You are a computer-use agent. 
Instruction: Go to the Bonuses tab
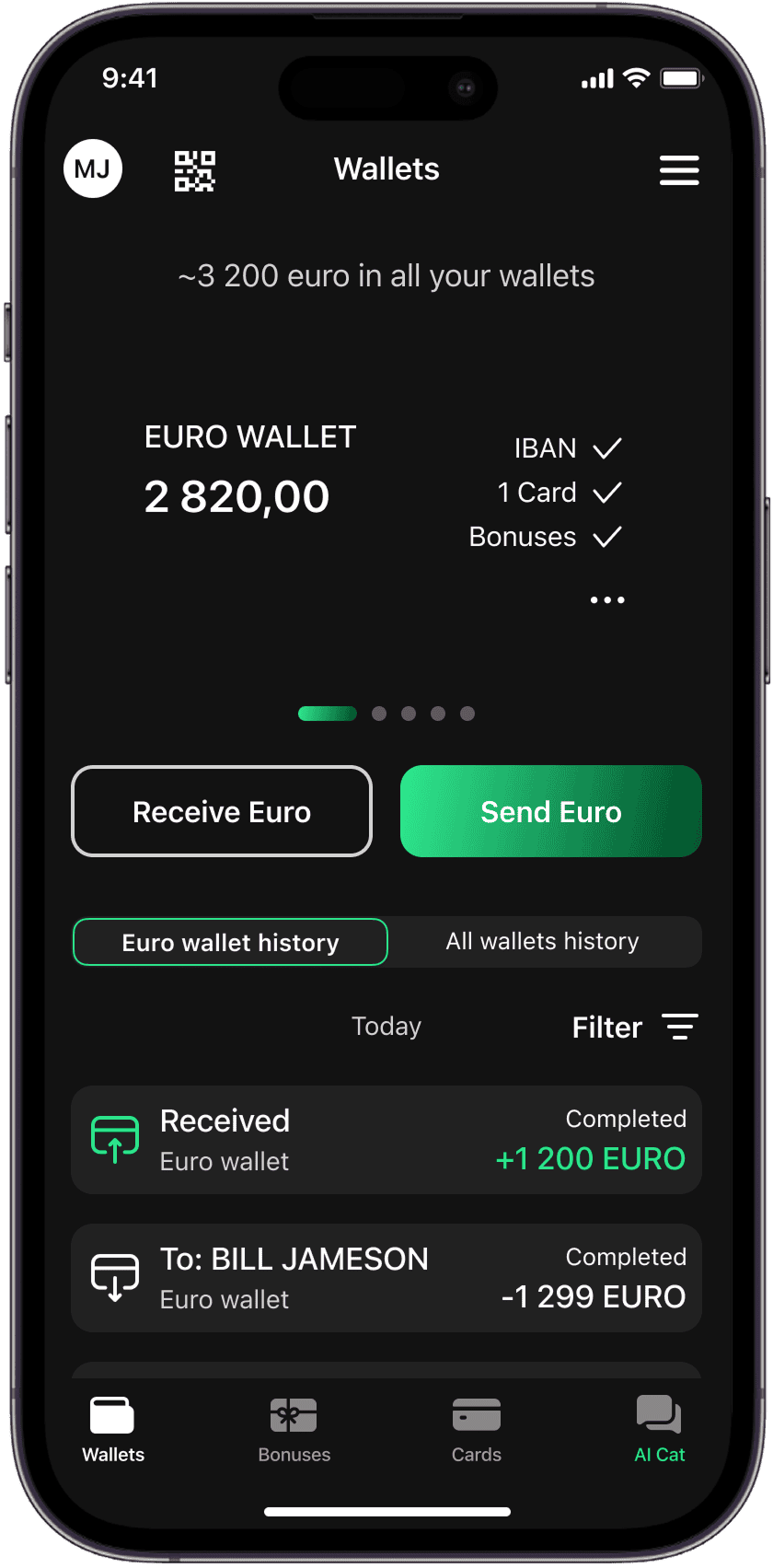tap(294, 1429)
